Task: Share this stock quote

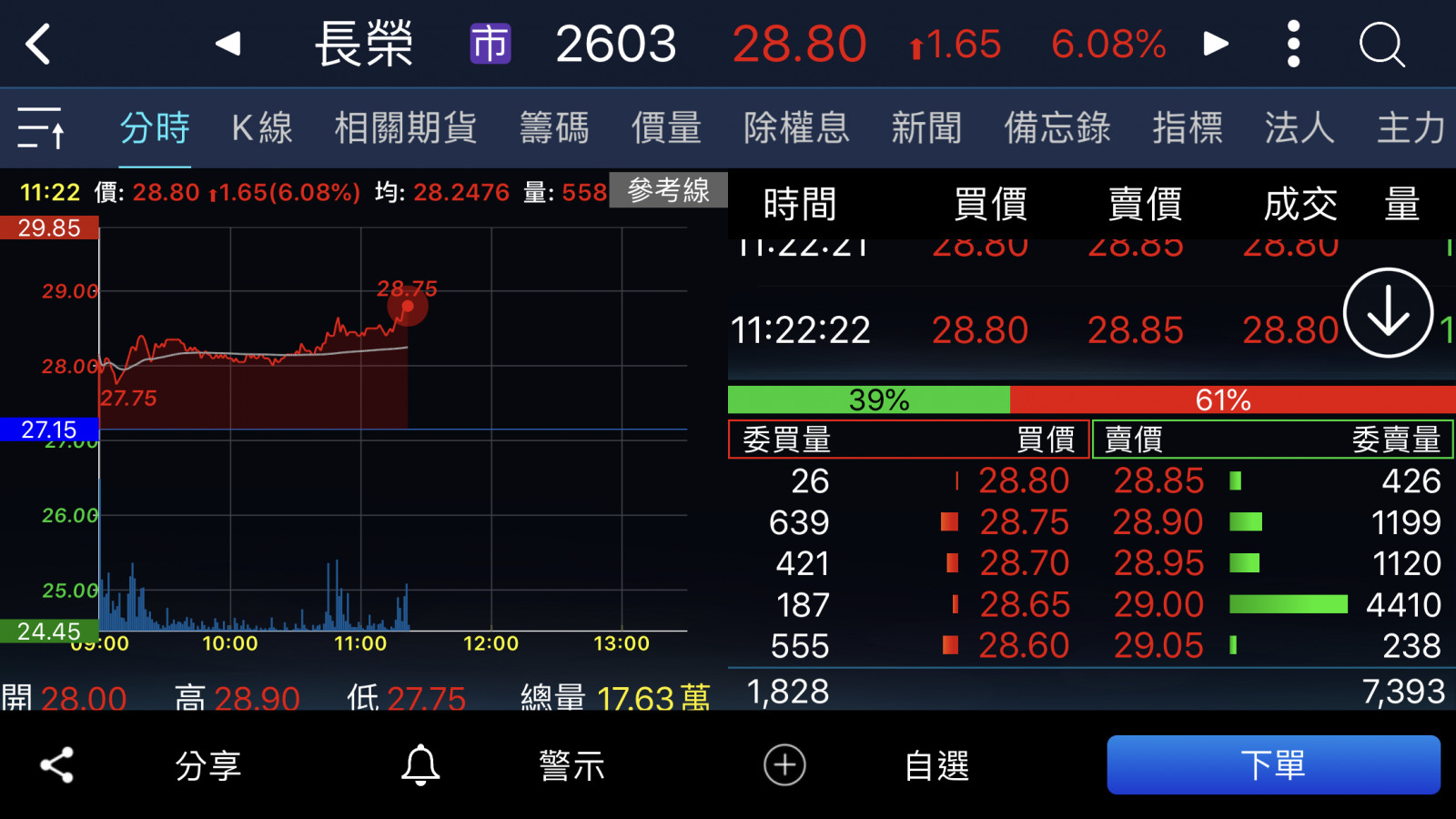Action: click(x=57, y=765)
